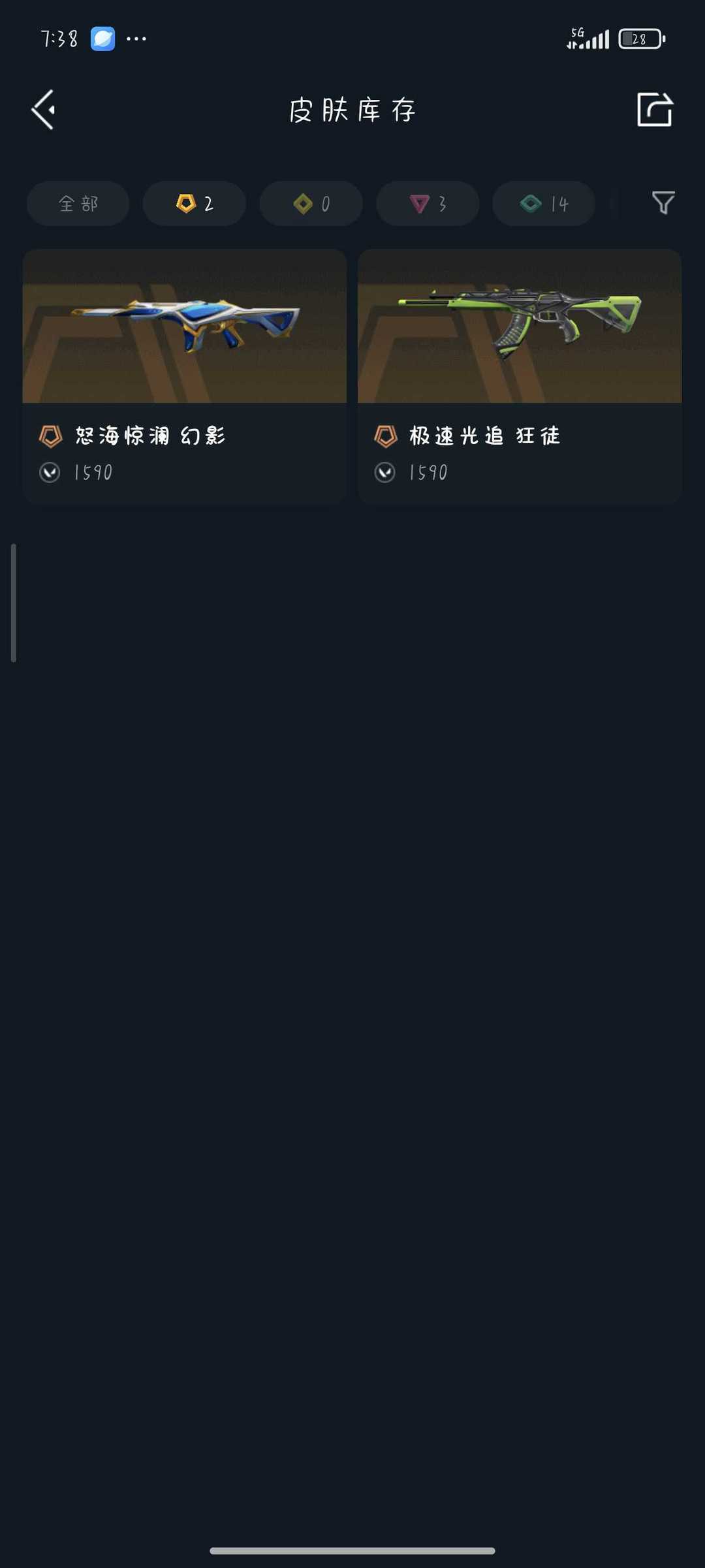Open the 怒海惊澜 幻影 skin card
Image resolution: width=705 pixels, height=1568 pixels.
pos(185,376)
